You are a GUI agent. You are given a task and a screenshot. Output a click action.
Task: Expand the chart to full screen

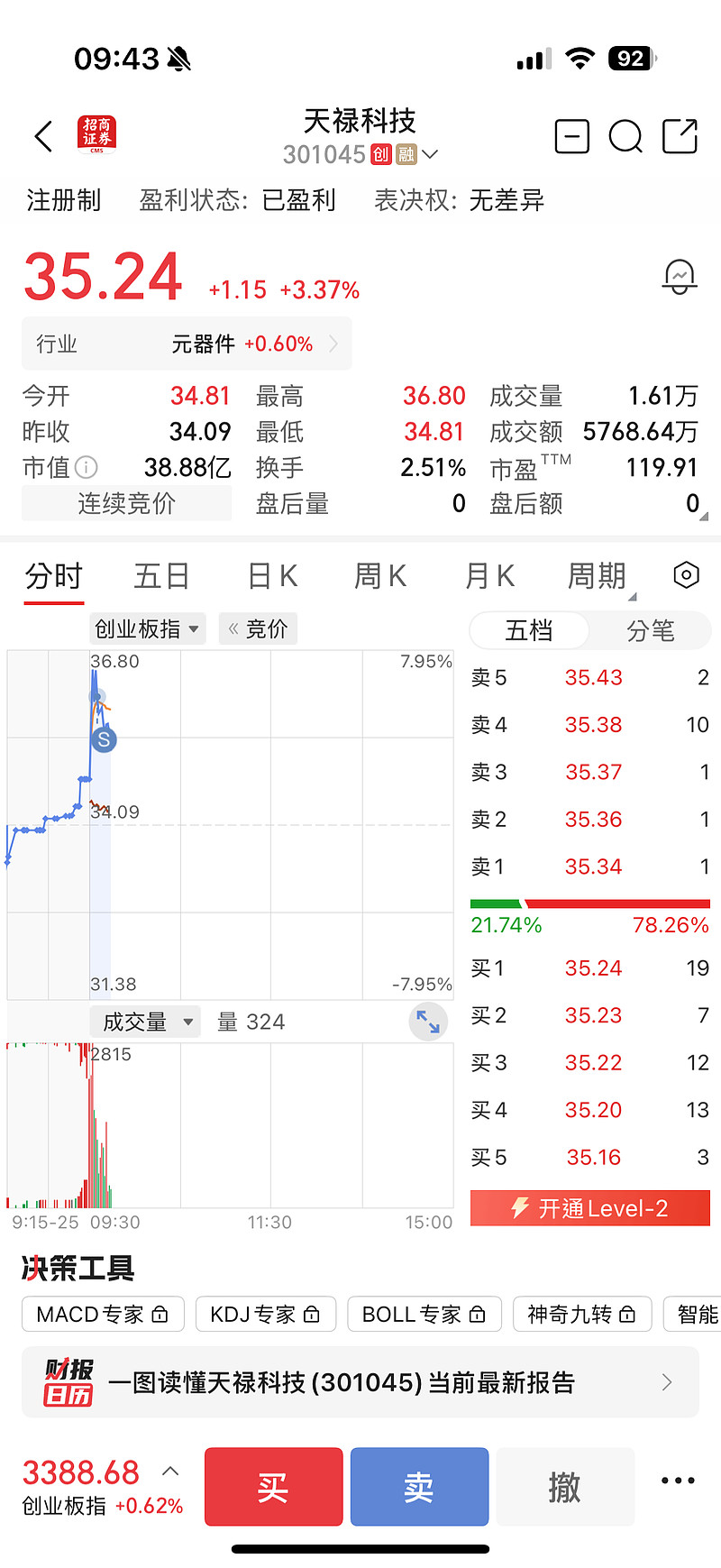click(428, 1022)
